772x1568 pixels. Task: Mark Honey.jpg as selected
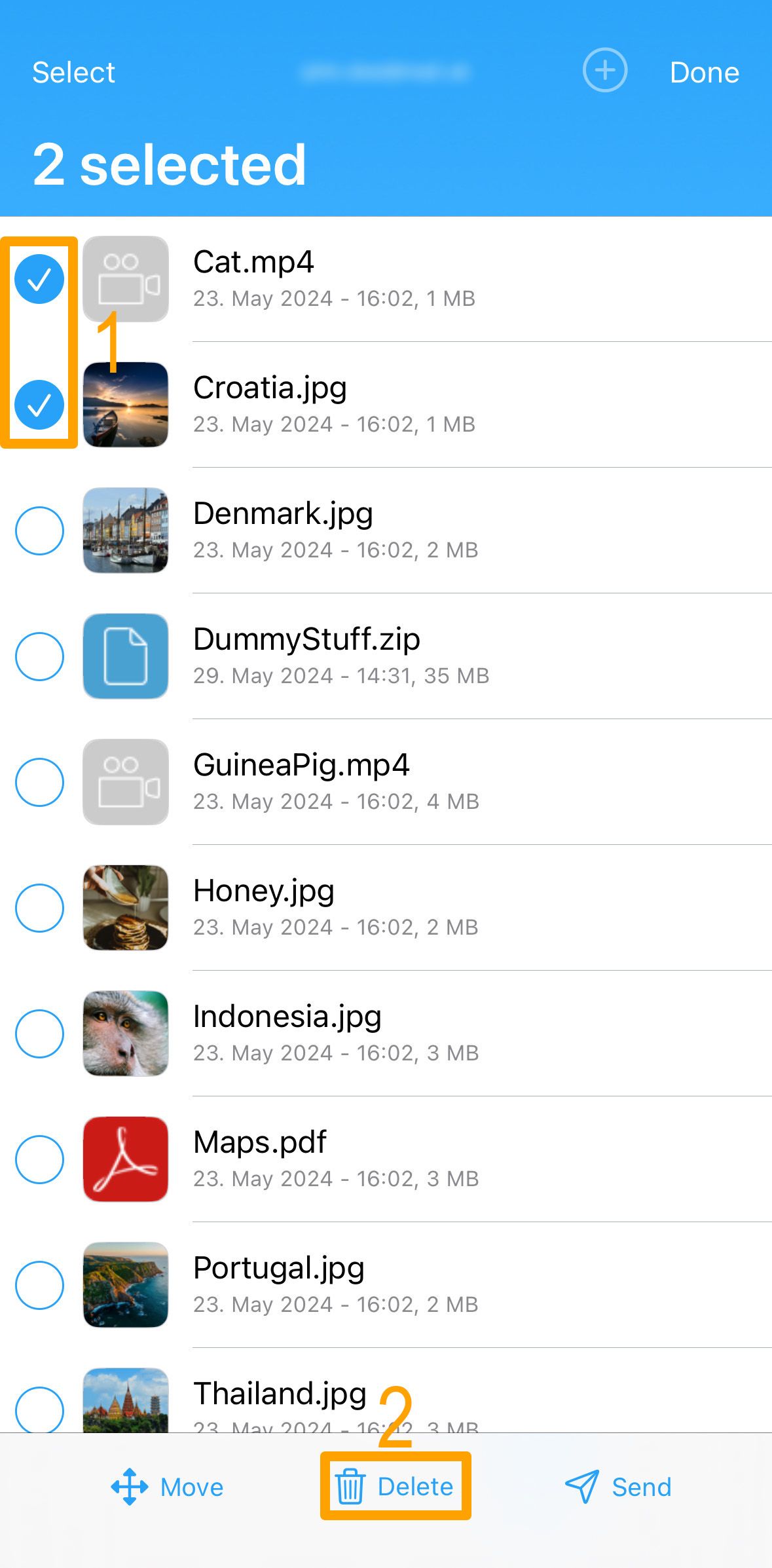click(x=39, y=908)
